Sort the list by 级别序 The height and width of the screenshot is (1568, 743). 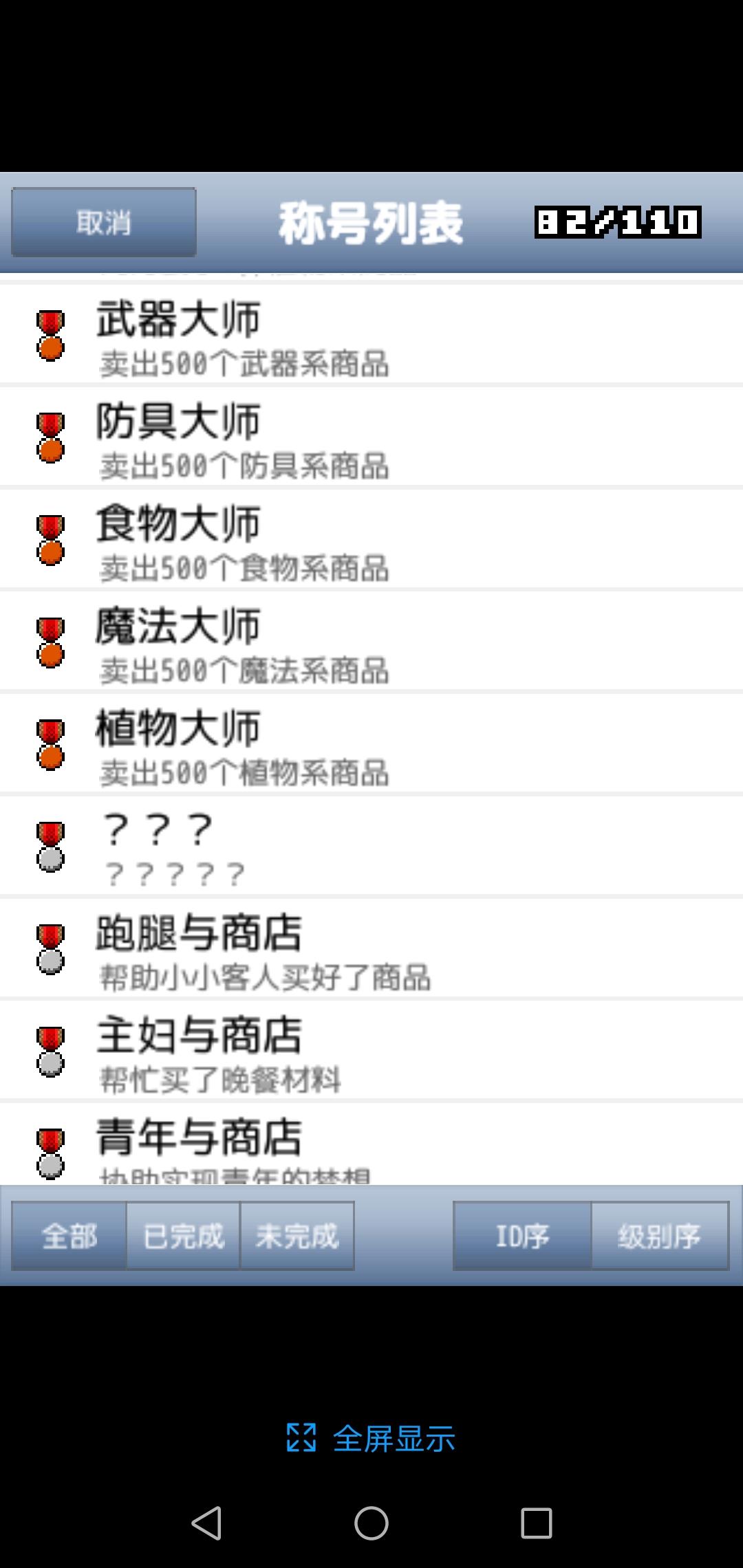(x=660, y=1236)
